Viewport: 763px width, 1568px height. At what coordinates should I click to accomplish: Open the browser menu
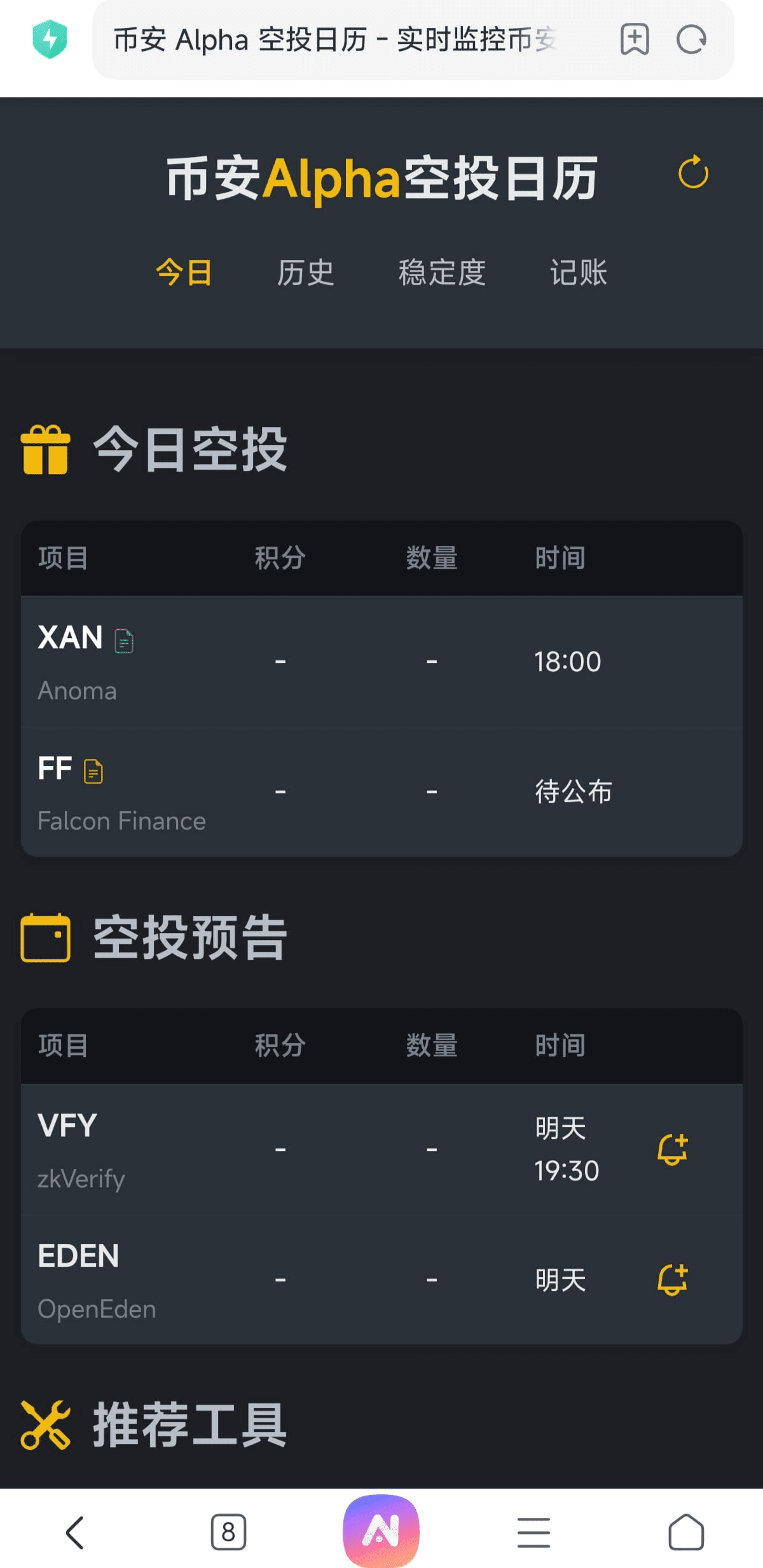point(533,1532)
